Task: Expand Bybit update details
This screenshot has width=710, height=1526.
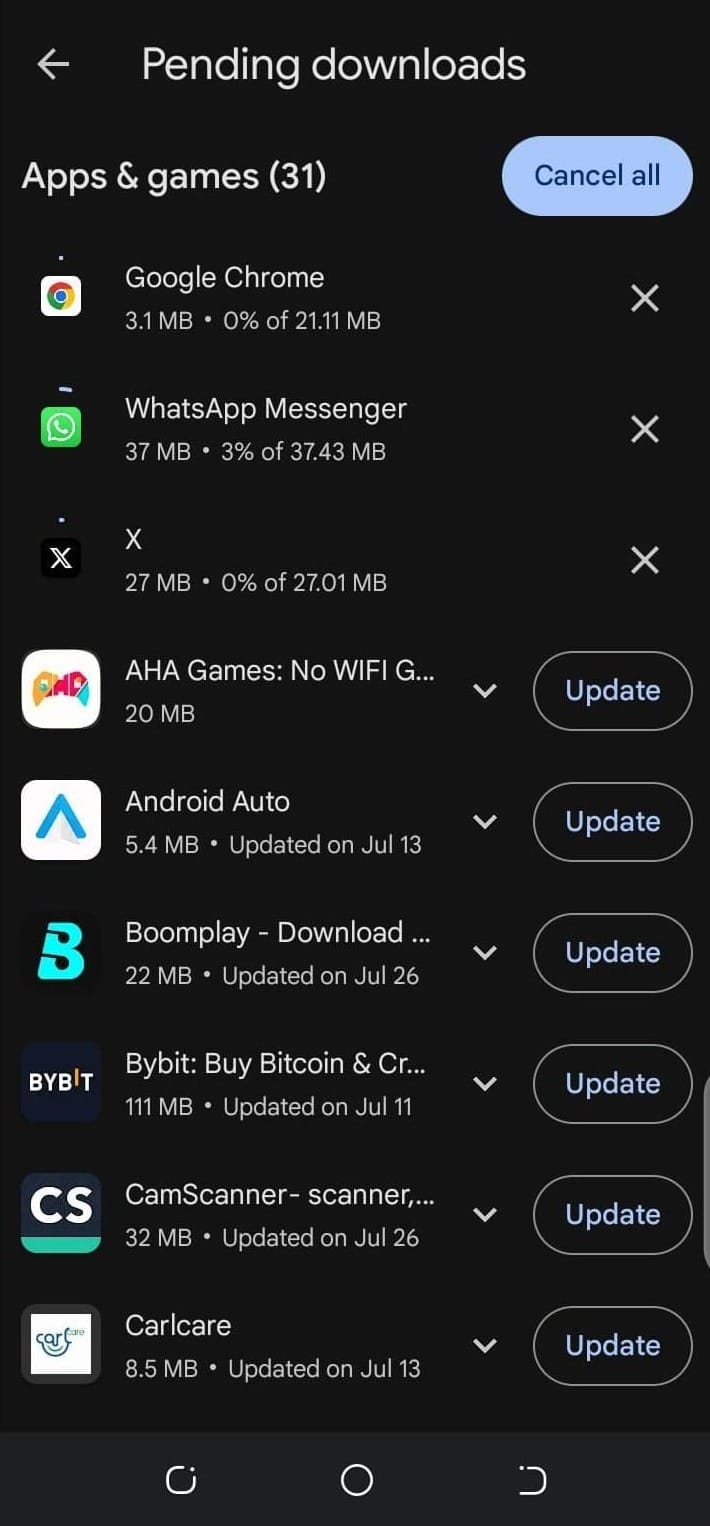Action: coord(485,1084)
